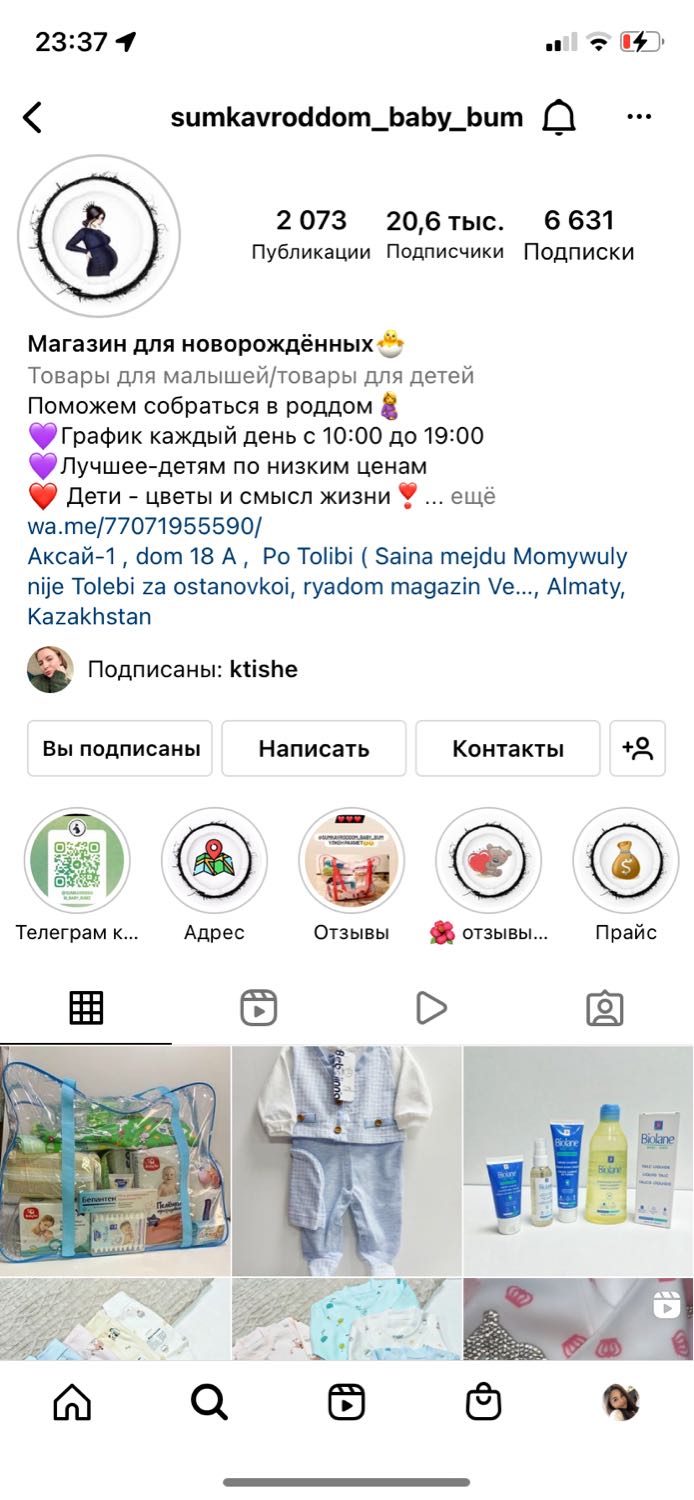Open the Biolane products post

[578, 1161]
